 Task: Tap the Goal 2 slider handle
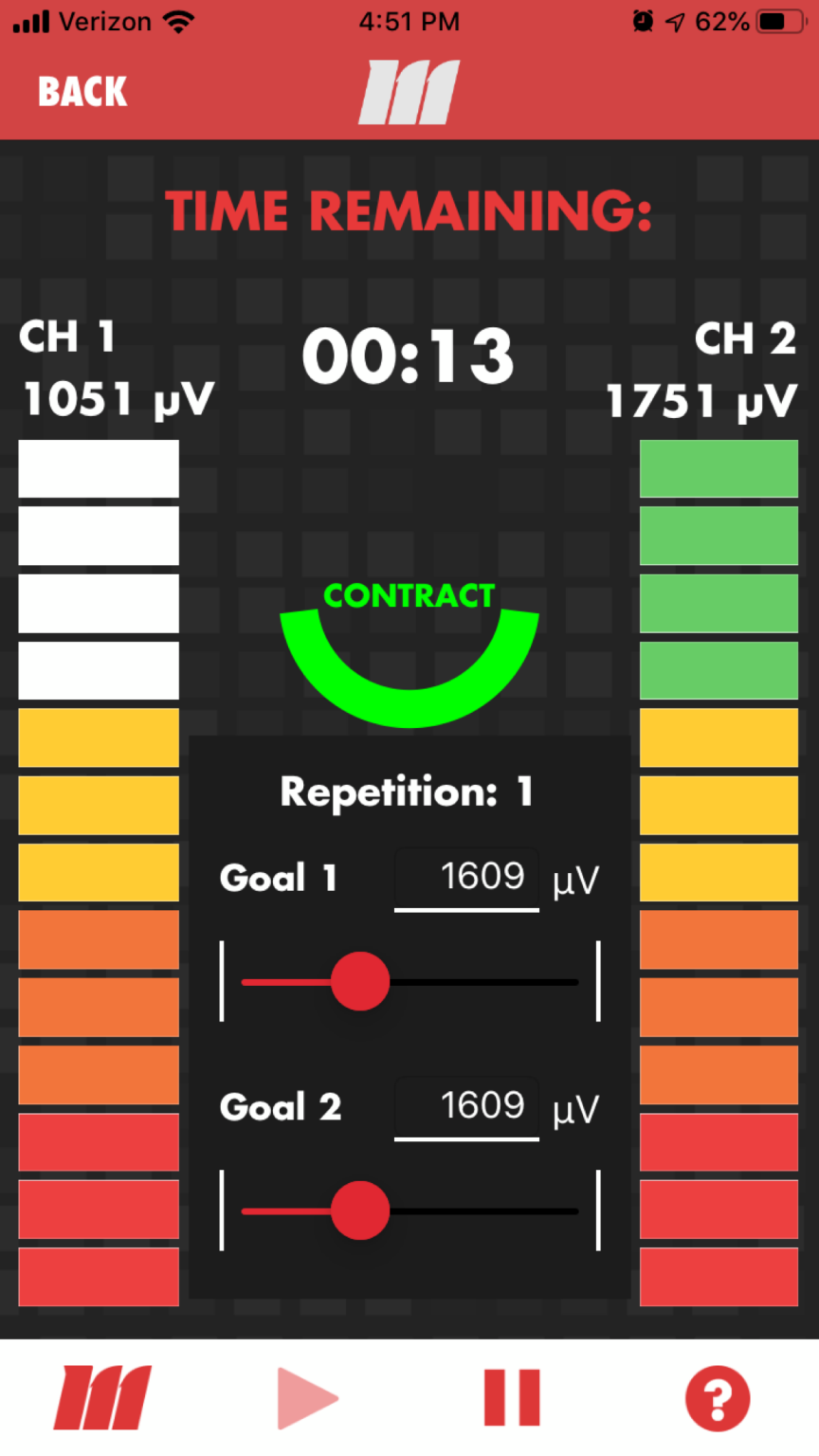point(360,1210)
